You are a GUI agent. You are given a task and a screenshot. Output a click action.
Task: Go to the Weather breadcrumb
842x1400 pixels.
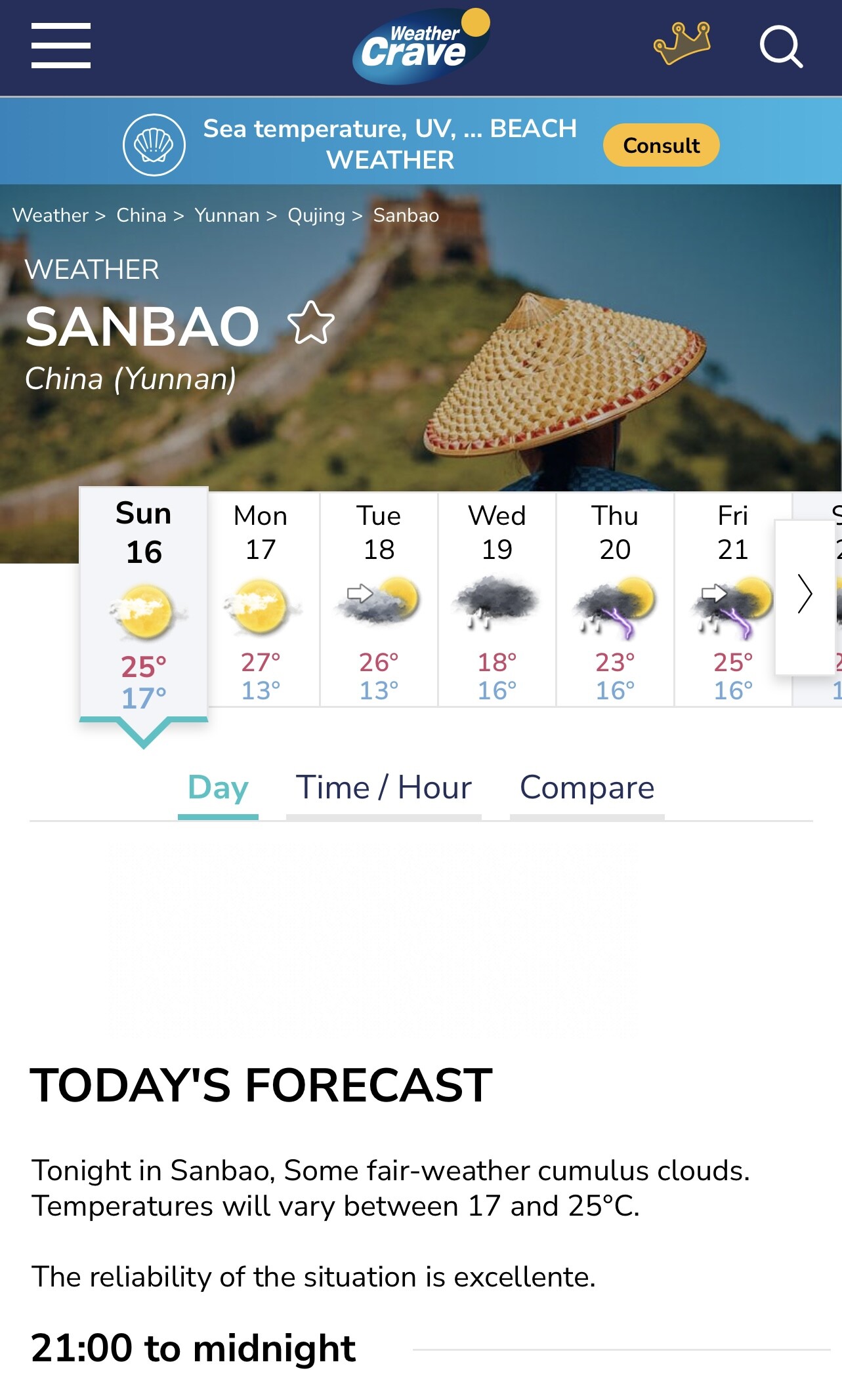(x=51, y=215)
